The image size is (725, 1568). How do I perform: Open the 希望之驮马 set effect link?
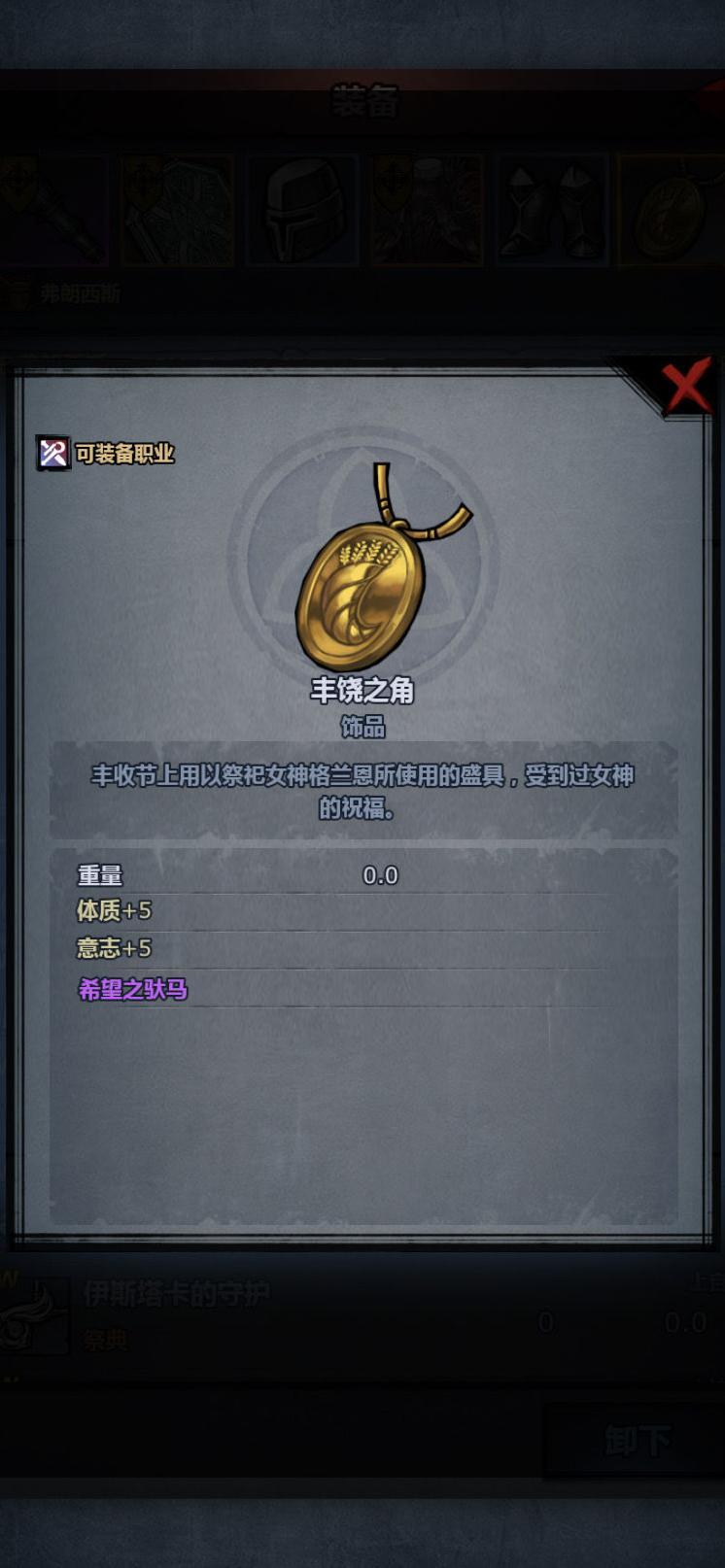point(133,989)
